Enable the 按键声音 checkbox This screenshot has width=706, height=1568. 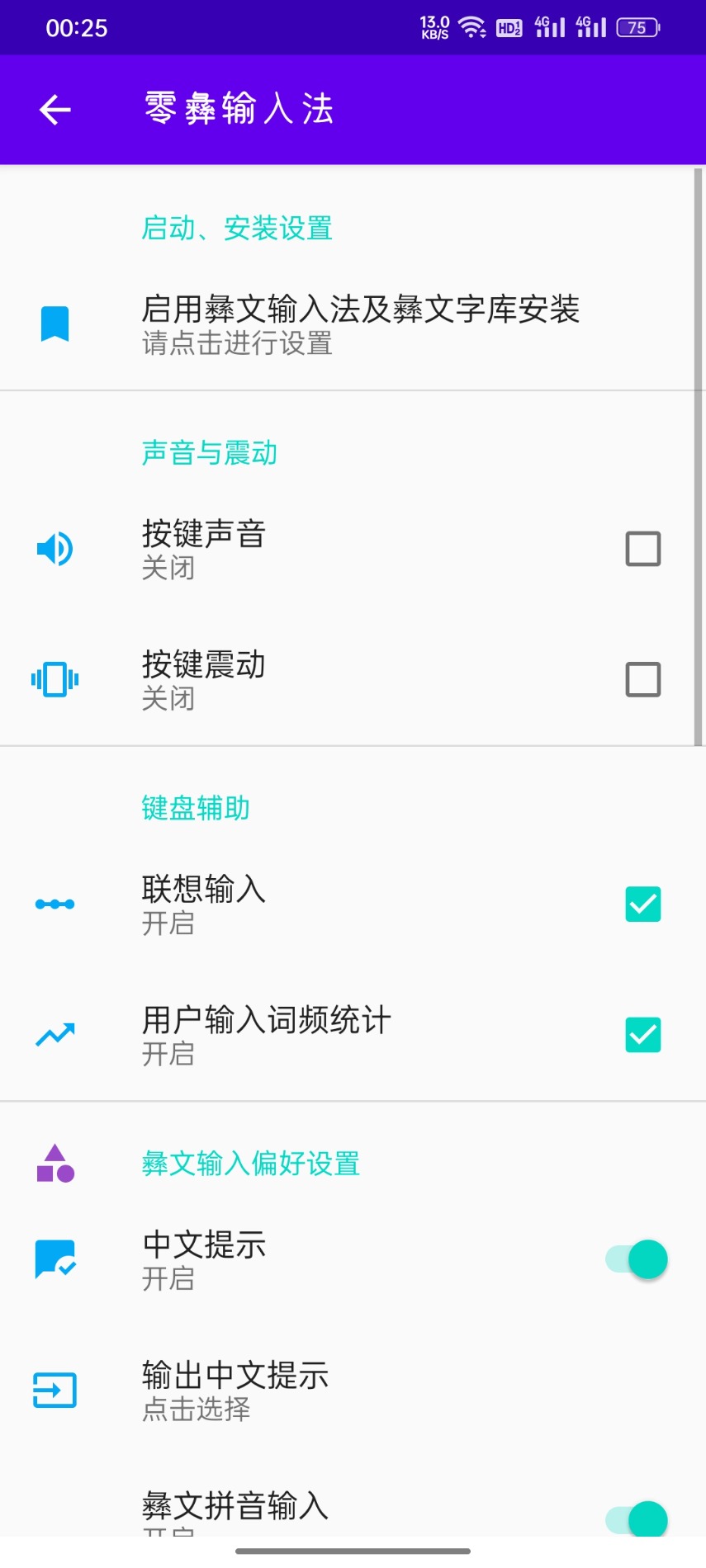pyautogui.click(x=642, y=548)
